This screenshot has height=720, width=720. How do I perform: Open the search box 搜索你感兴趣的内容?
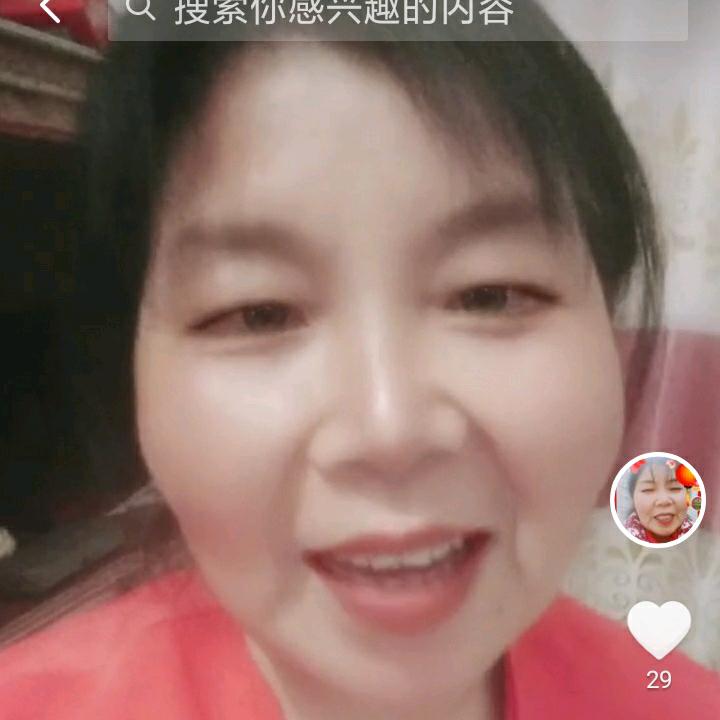point(400,14)
